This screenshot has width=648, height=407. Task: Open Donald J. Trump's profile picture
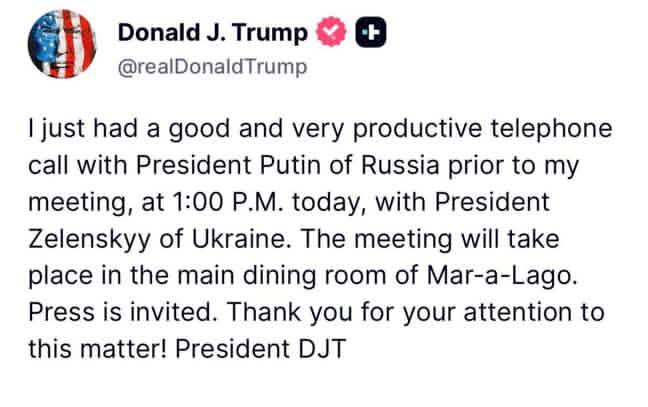coord(62,48)
